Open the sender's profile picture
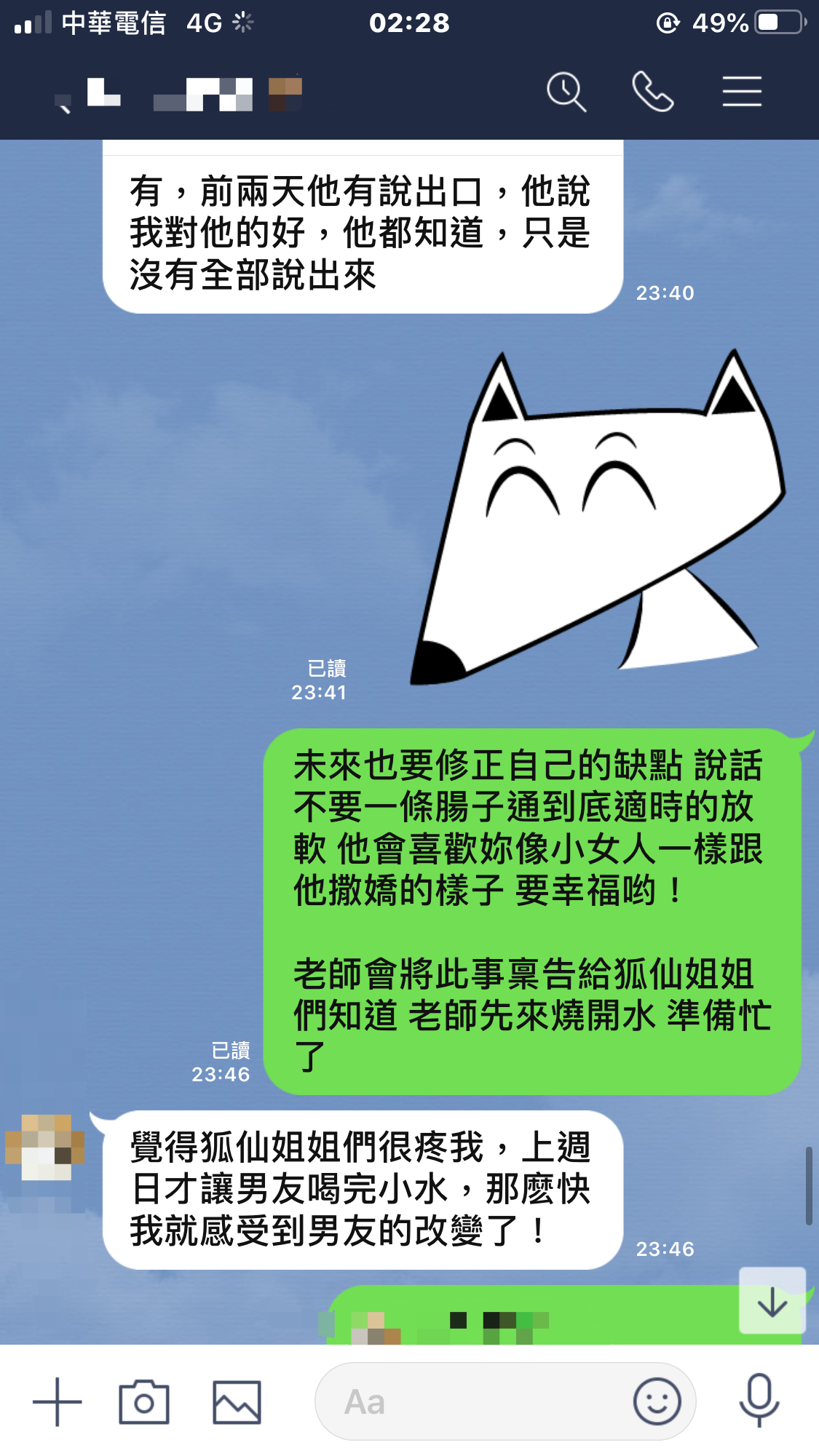 [45, 1147]
